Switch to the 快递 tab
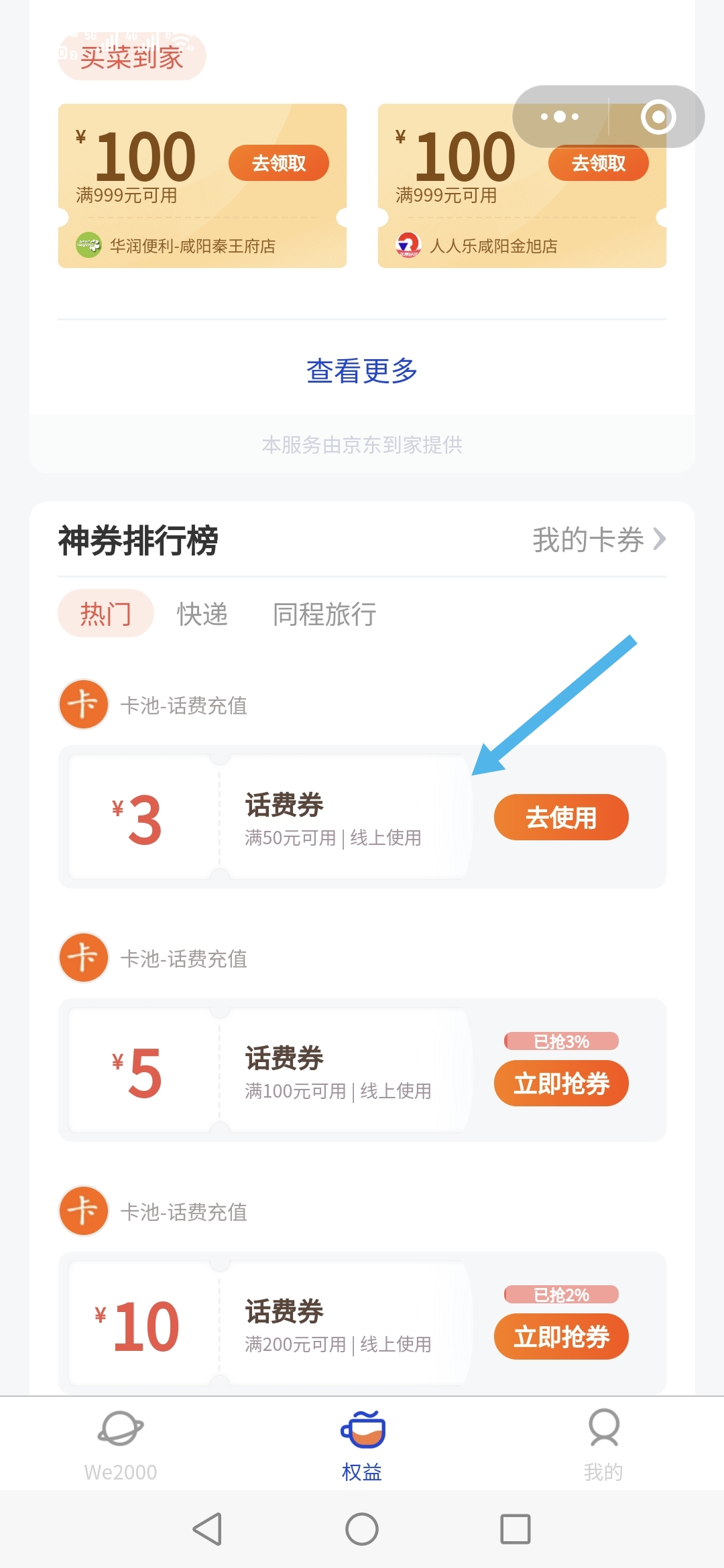The width and height of the screenshot is (724, 1568). click(x=202, y=614)
